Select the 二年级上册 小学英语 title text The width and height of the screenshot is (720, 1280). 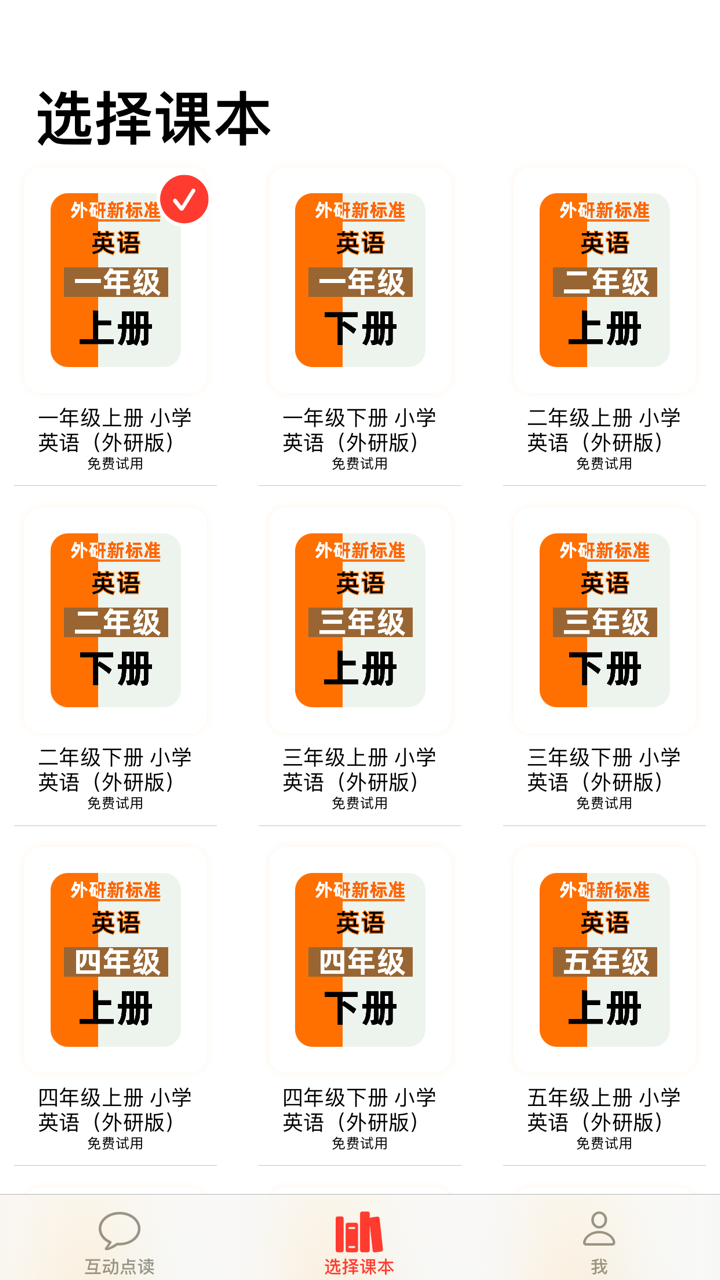[x=603, y=428]
